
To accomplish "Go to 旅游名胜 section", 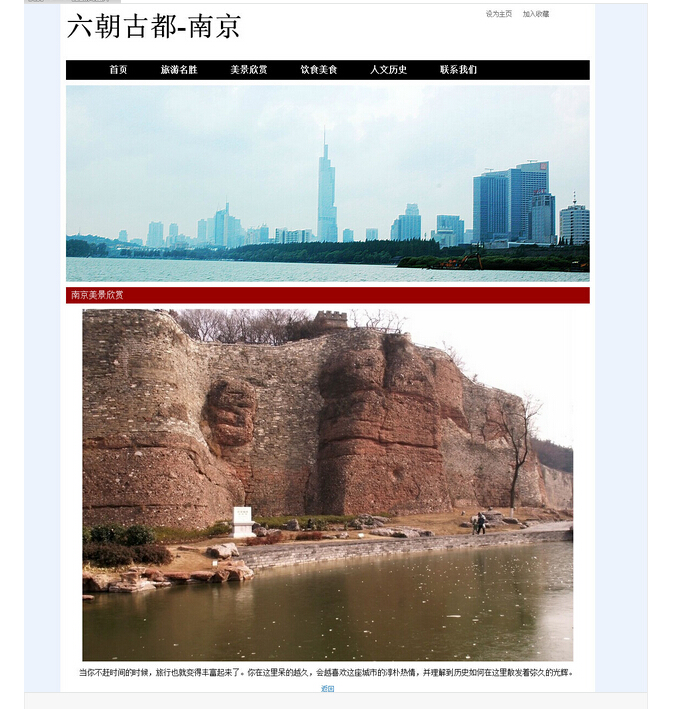I will pyautogui.click(x=179, y=70).
